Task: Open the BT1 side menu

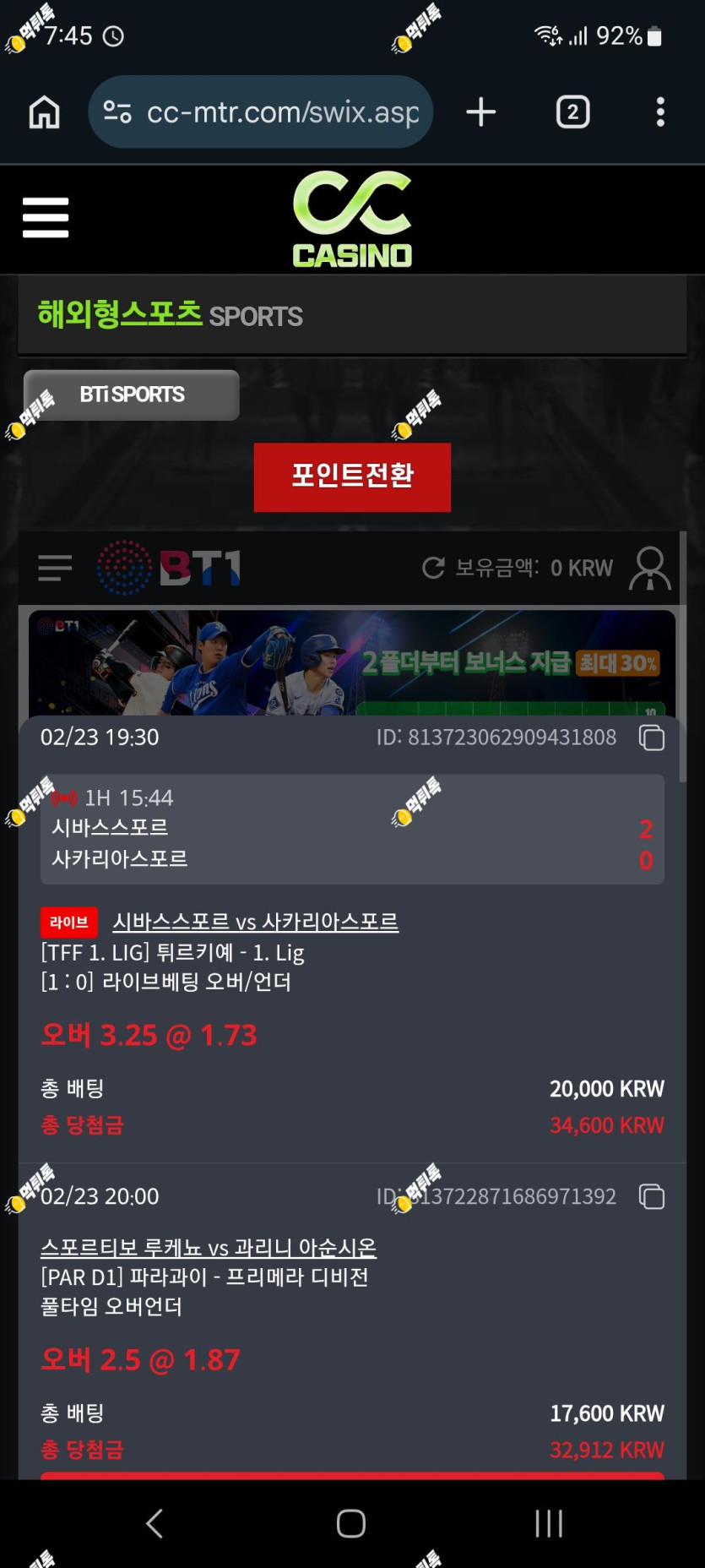Action: tap(55, 568)
